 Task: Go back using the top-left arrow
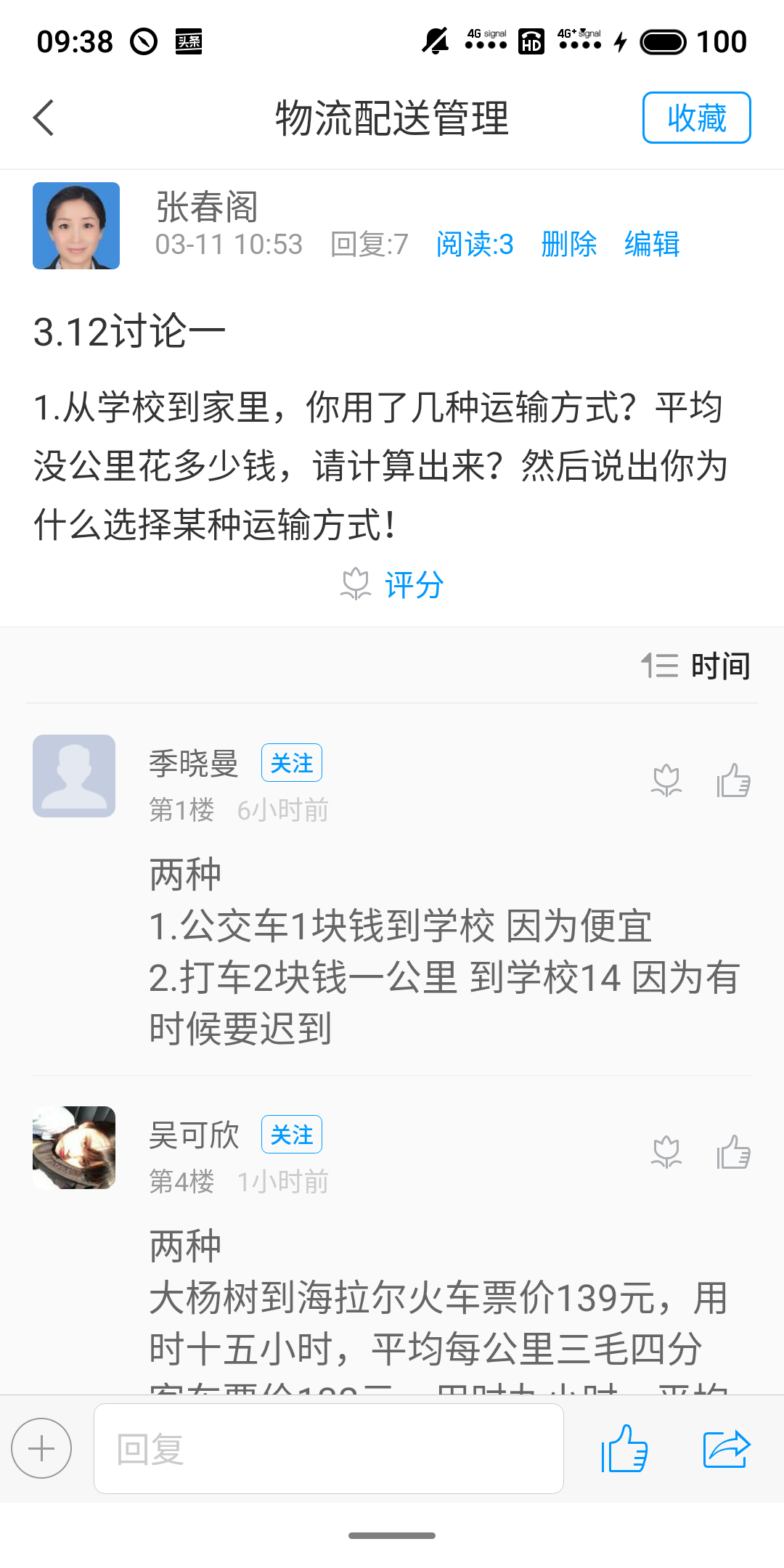pyautogui.click(x=44, y=118)
